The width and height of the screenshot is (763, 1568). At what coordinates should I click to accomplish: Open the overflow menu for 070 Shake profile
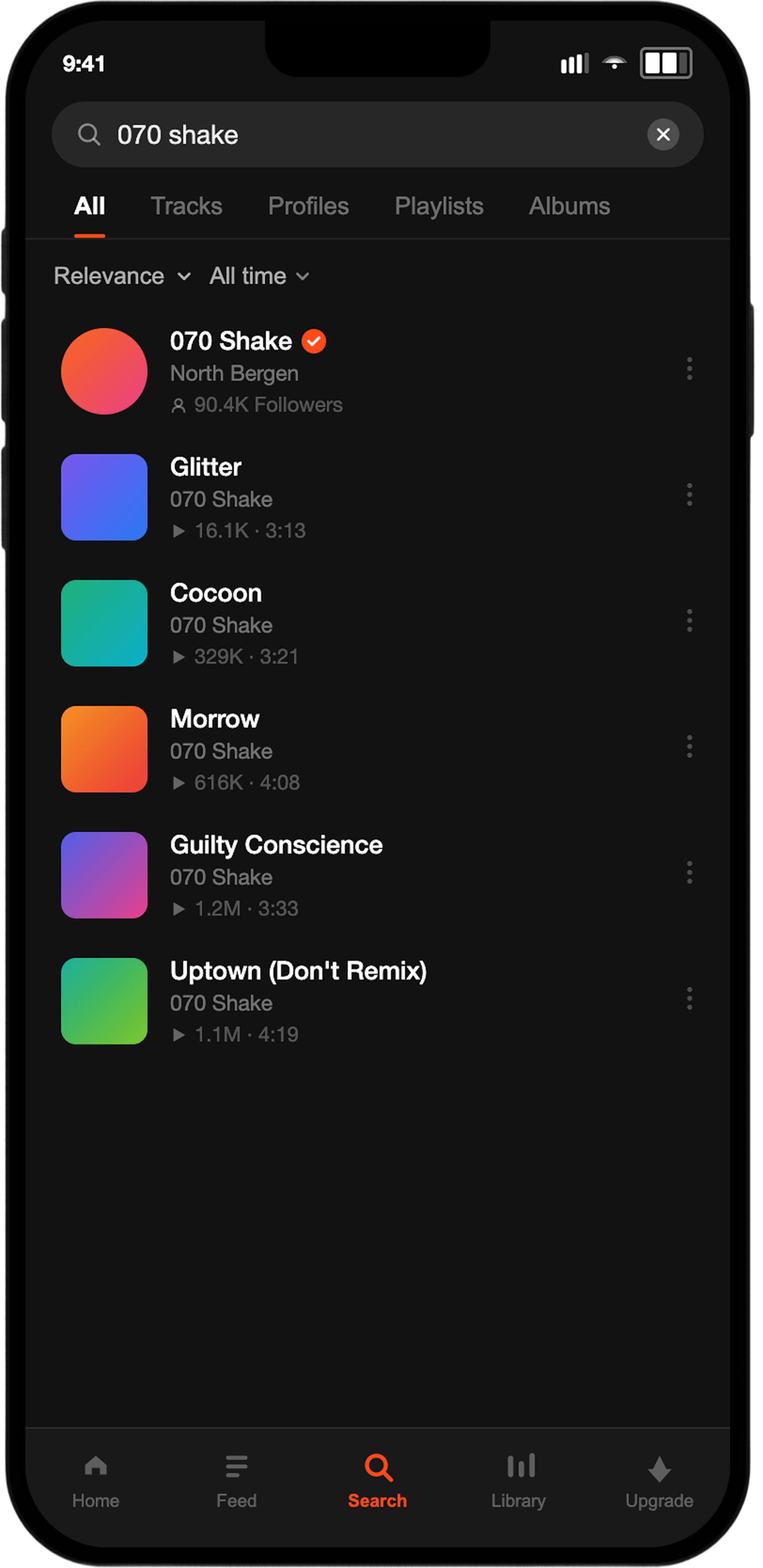(689, 369)
